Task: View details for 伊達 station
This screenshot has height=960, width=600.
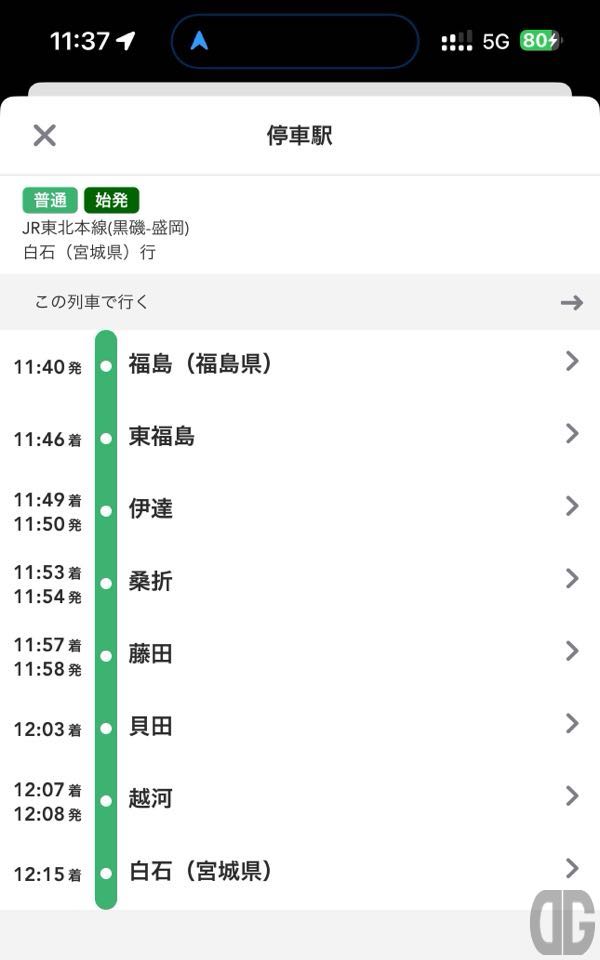Action: click(300, 510)
